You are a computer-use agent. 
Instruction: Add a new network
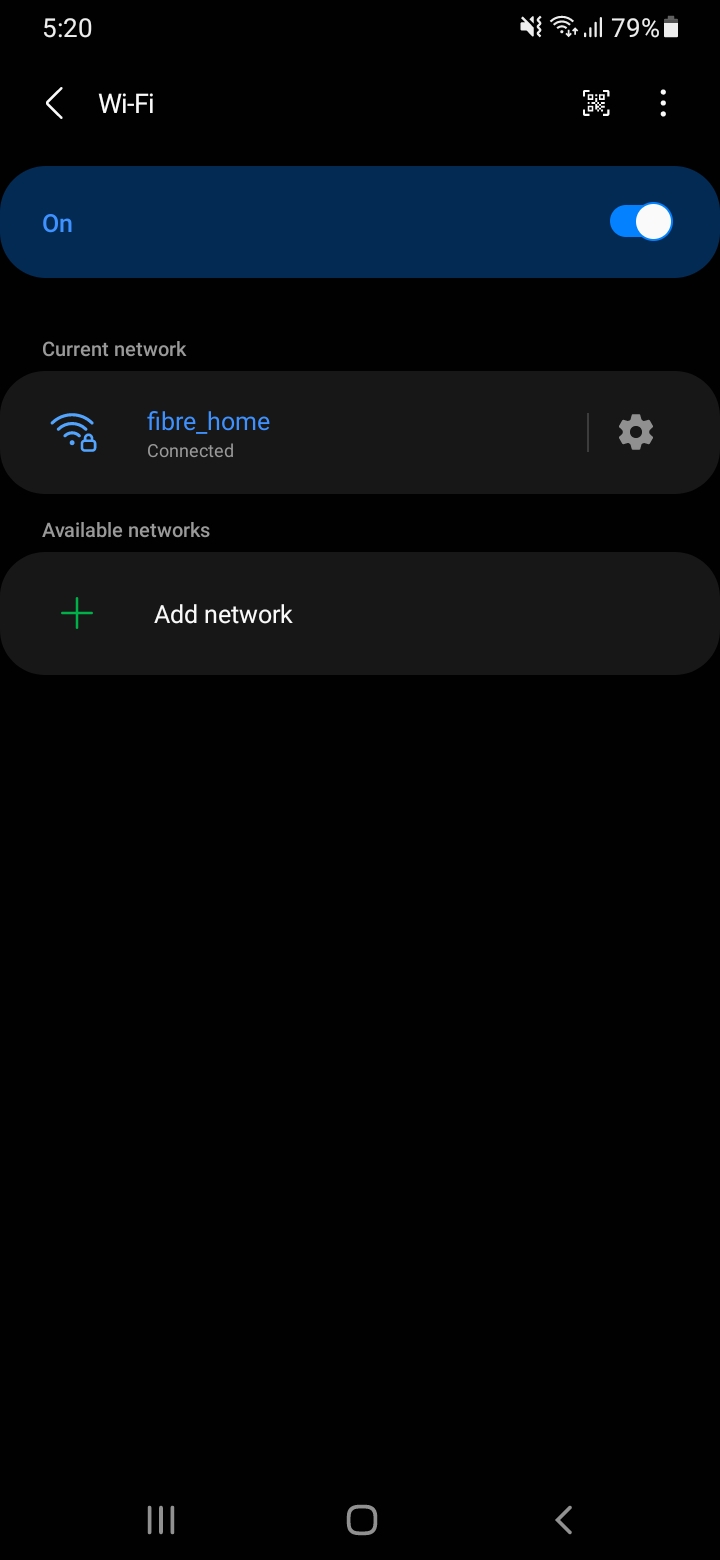coord(360,614)
